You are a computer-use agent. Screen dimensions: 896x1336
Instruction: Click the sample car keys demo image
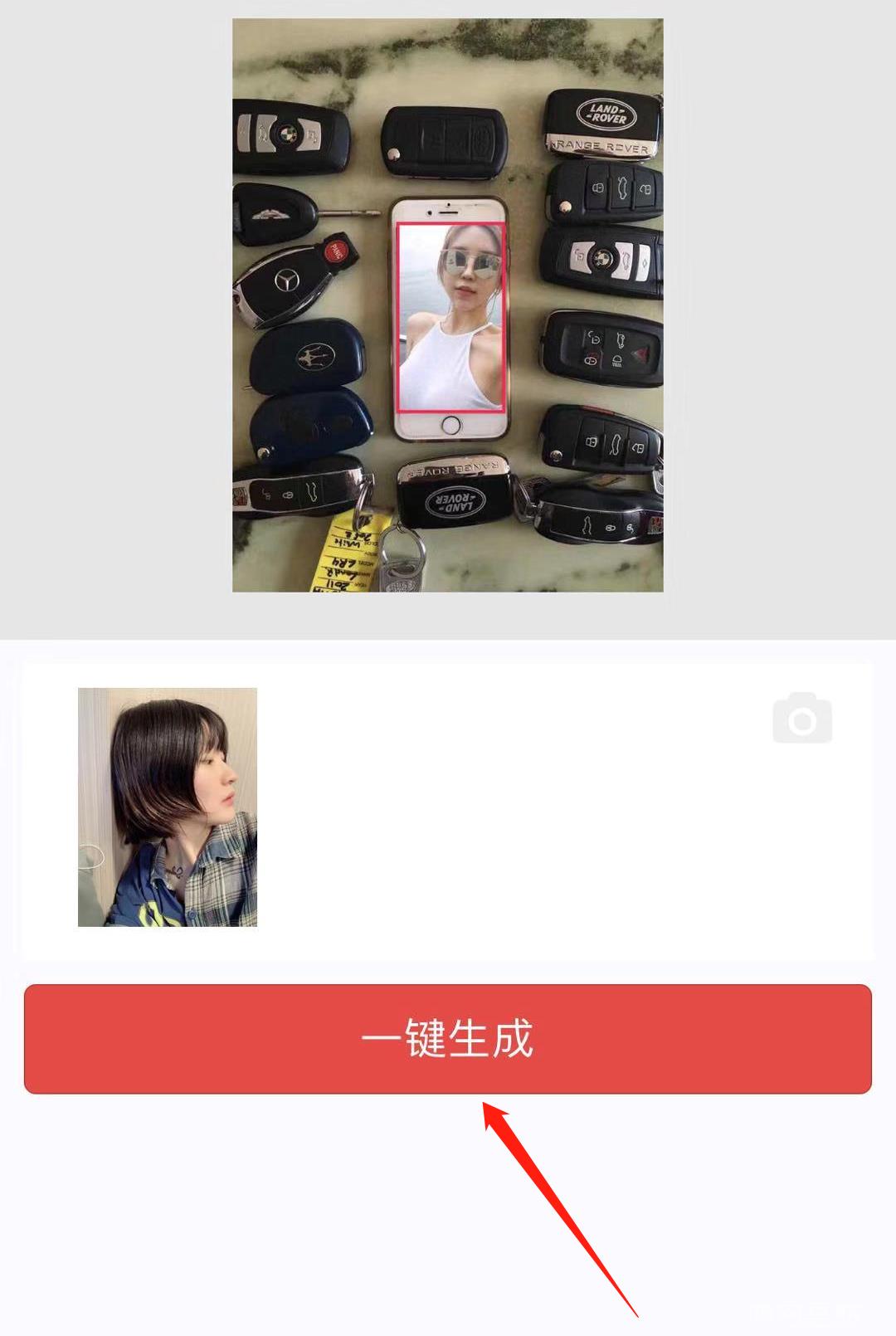click(448, 307)
